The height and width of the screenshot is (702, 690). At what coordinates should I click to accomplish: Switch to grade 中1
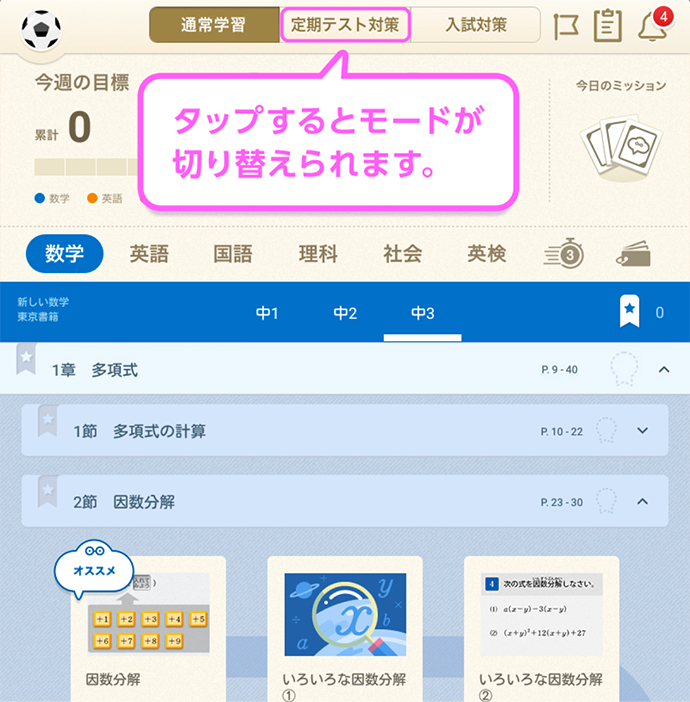pos(267,314)
